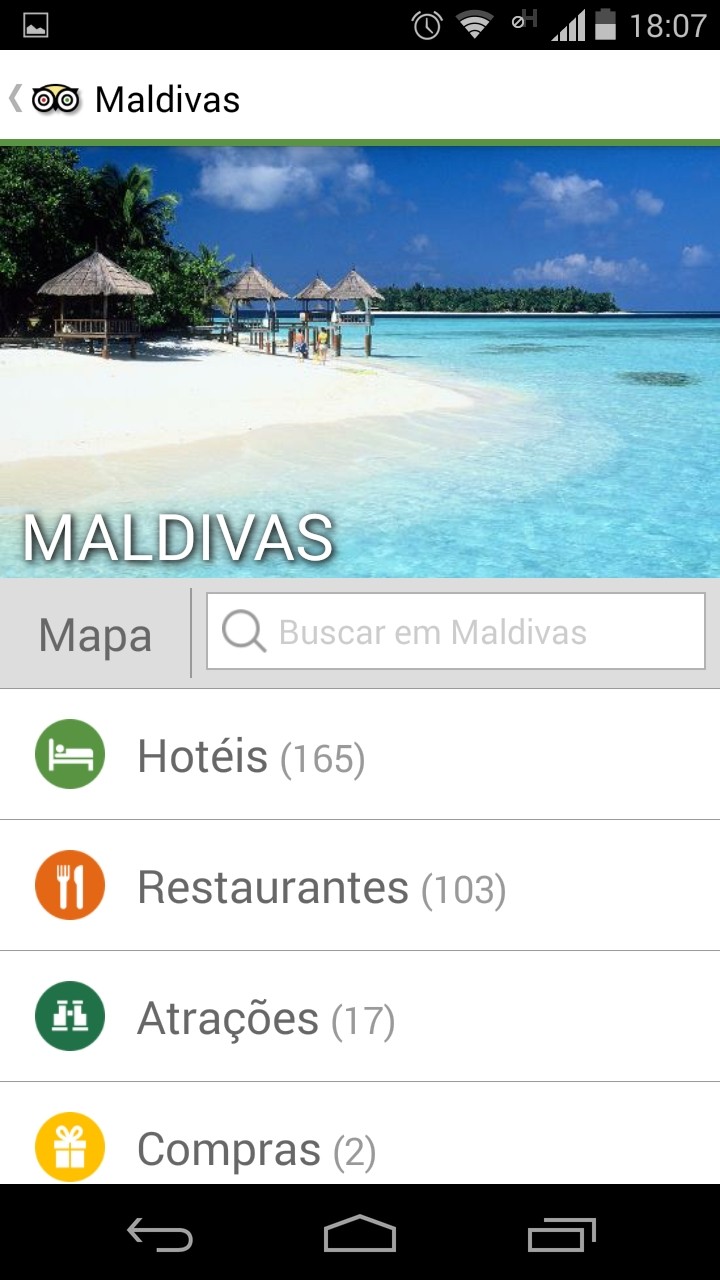720x1280 pixels.
Task: Go to the Android home screen
Action: click(360, 1236)
